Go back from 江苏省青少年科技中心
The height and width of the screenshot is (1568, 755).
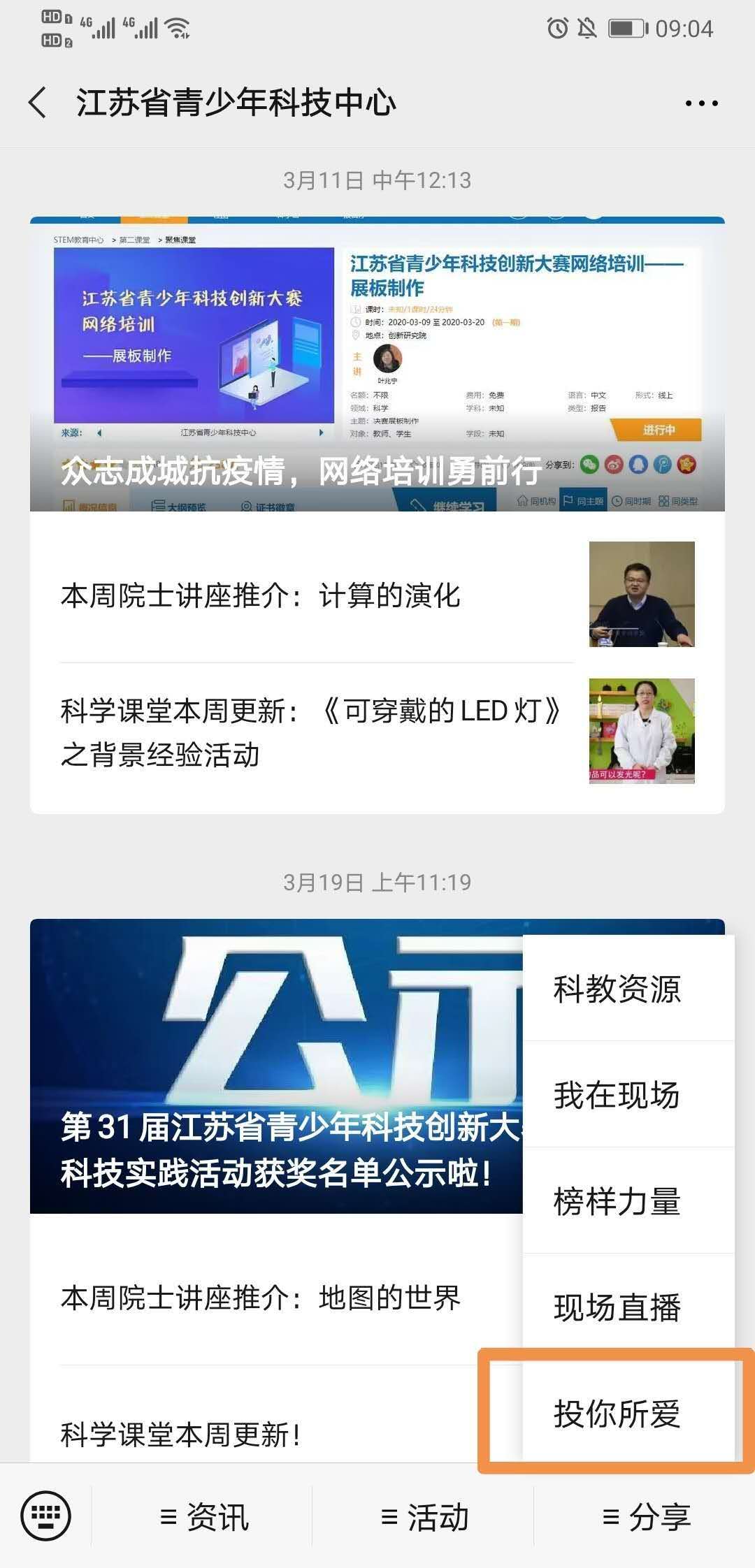tap(38, 103)
